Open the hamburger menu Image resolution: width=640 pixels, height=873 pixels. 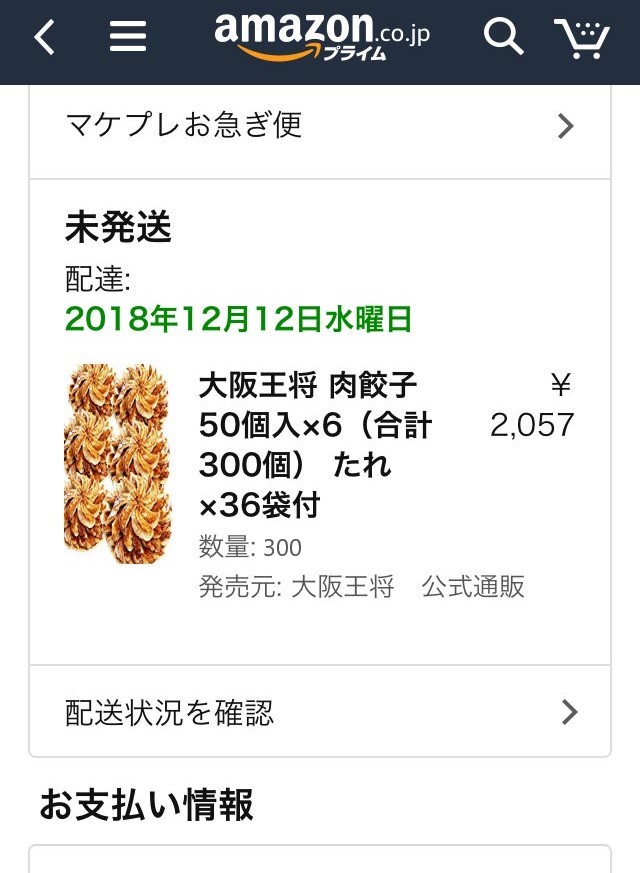(128, 38)
